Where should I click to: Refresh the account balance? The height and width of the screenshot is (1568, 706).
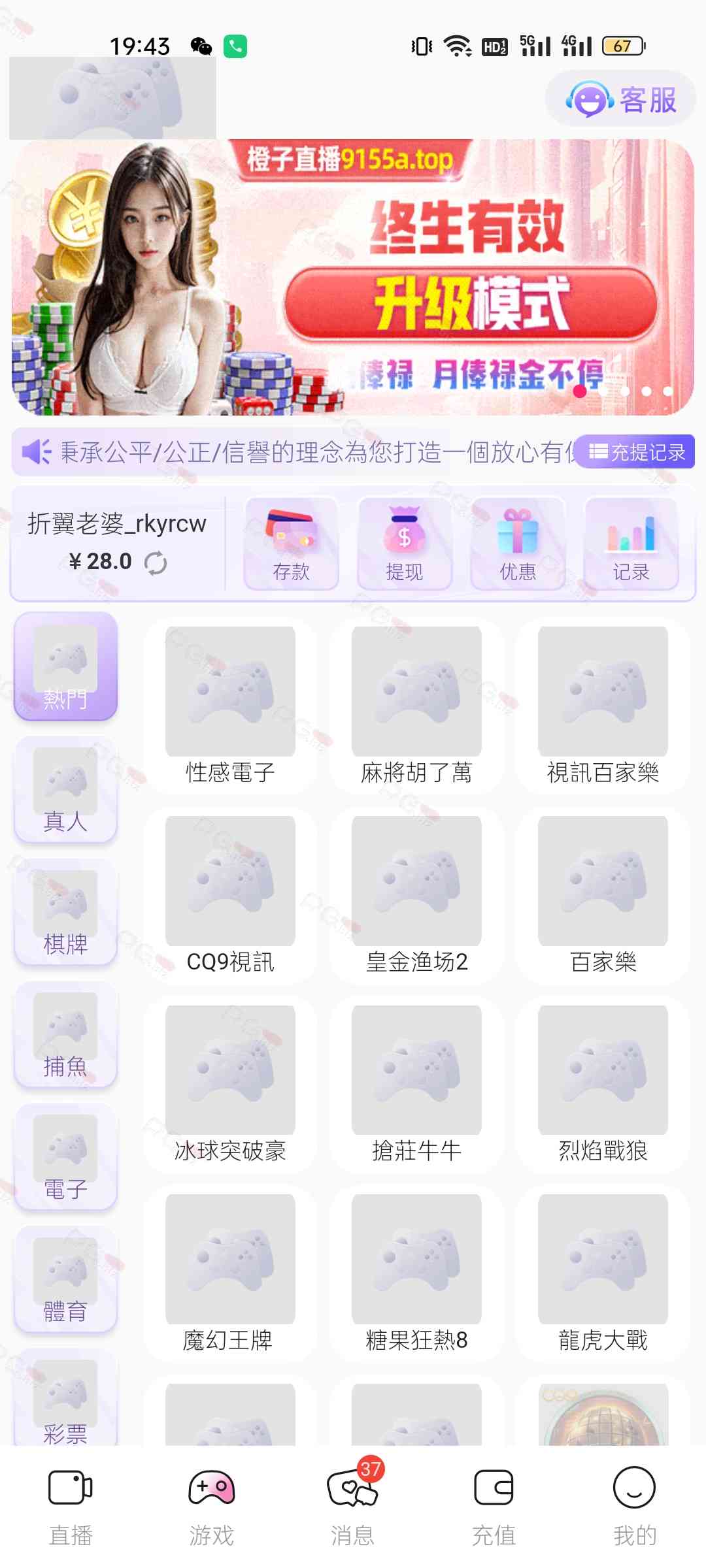[x=156, y=563]
